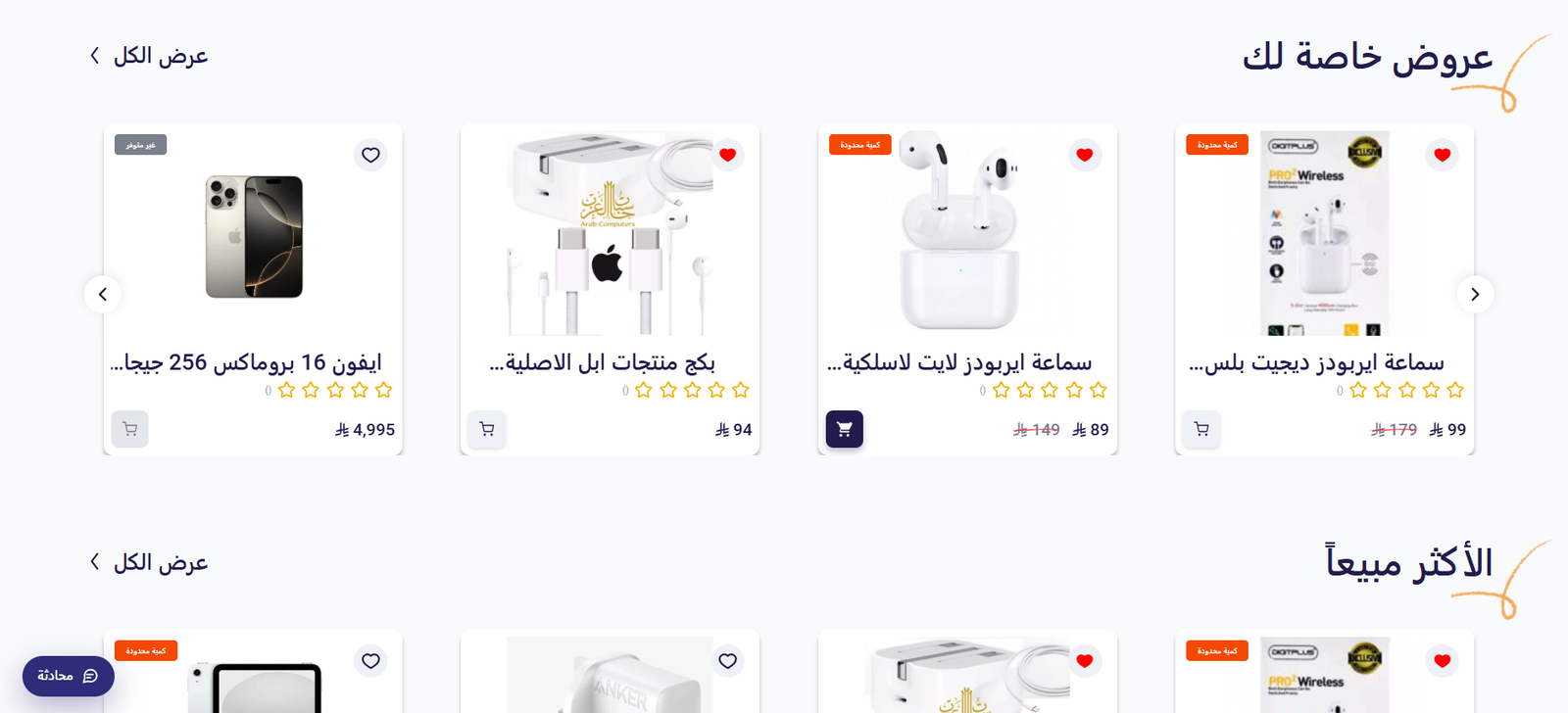Unfavorite سماعة ايربودز لايت لاسلكية
Image resolution: width=1568 pixels, height=713 pixels.
1084,155
